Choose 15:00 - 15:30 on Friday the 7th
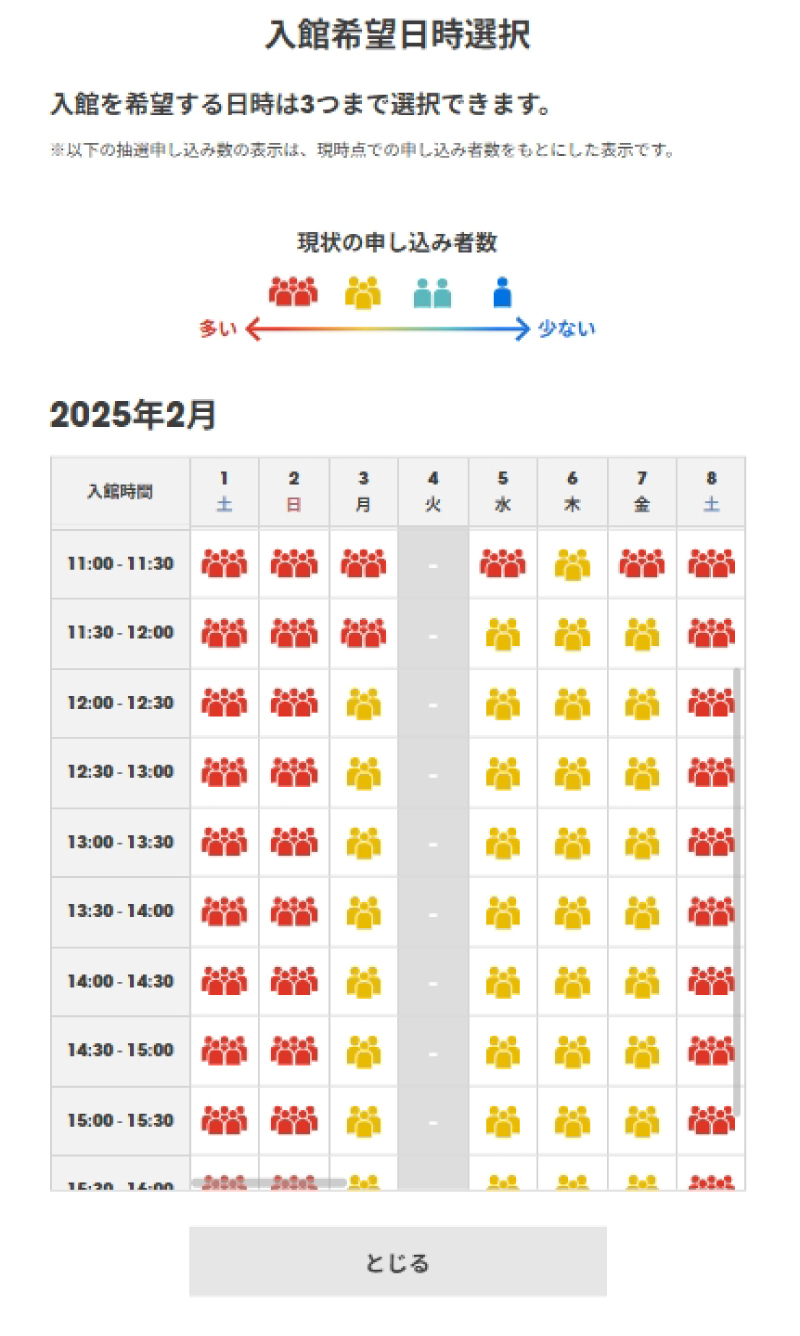This screenshot has height=1336, width=800. (642, 1120)
